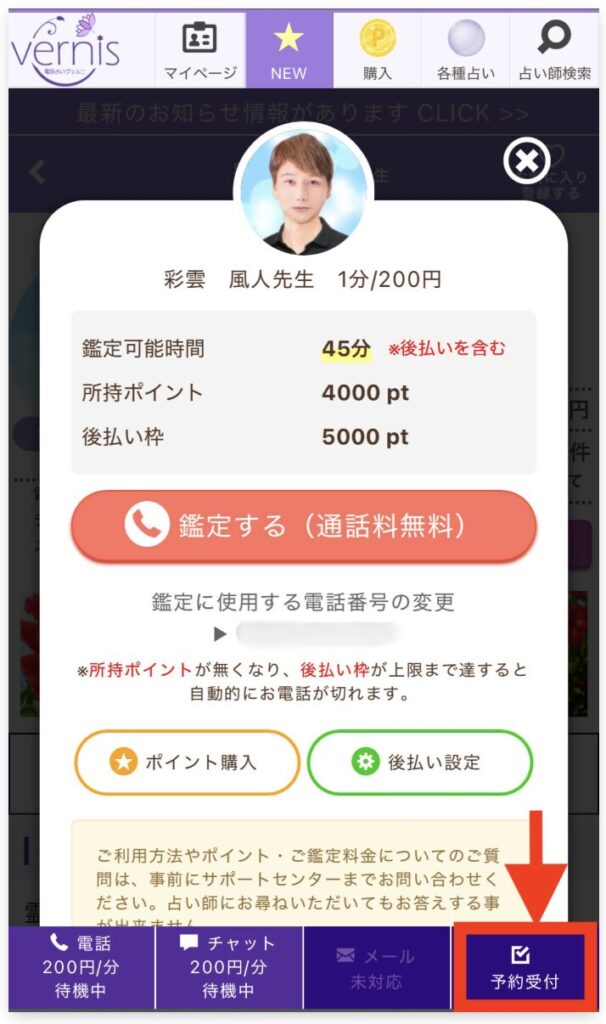Open 予約受付 reservation booking
The height and width of the screenshot is (1024, 606).
click(524, 968)
